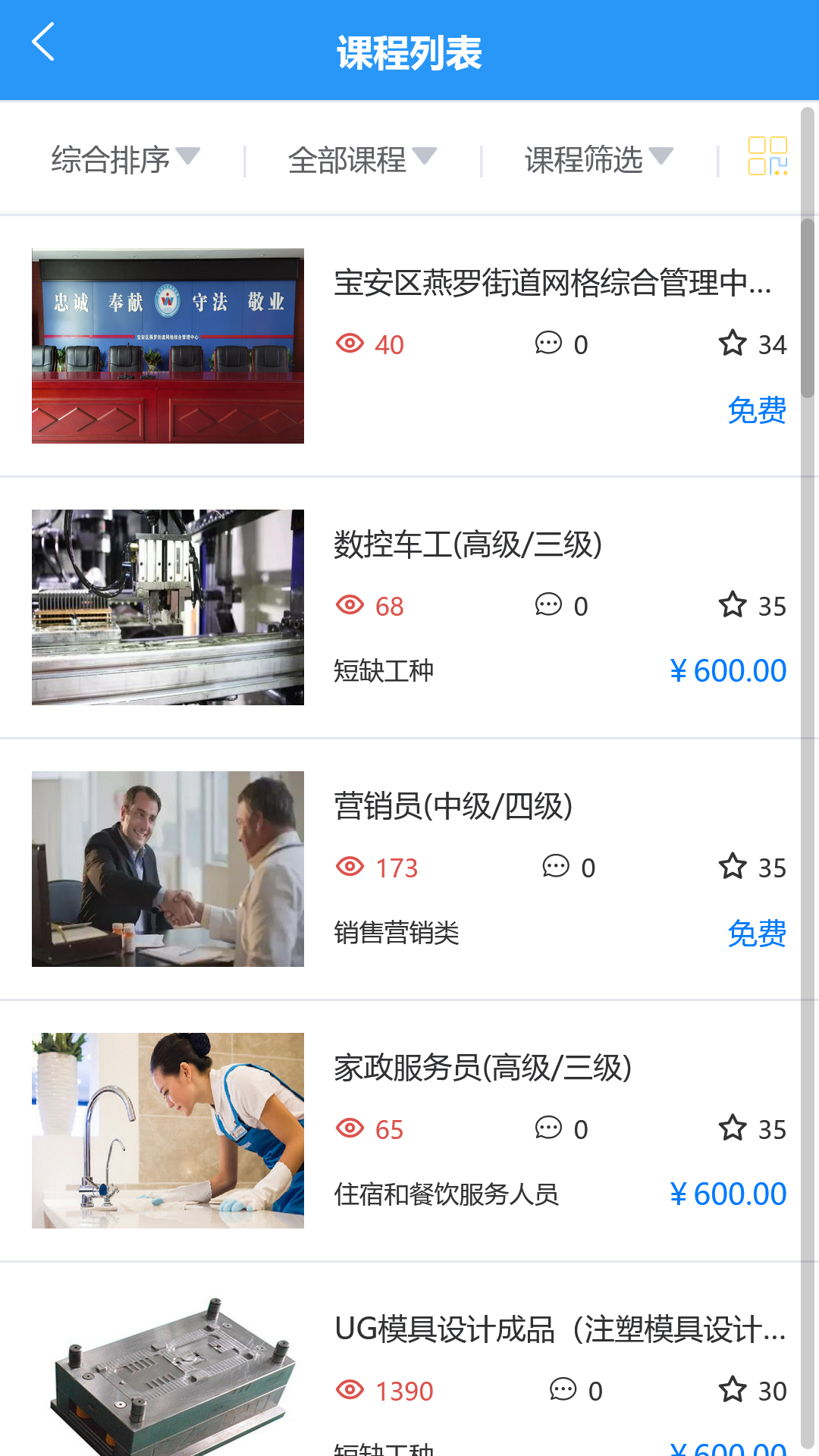Click the star icon on 家政服务员 course
This screenshot has height=1456, width=819.
click(733, 1128)
